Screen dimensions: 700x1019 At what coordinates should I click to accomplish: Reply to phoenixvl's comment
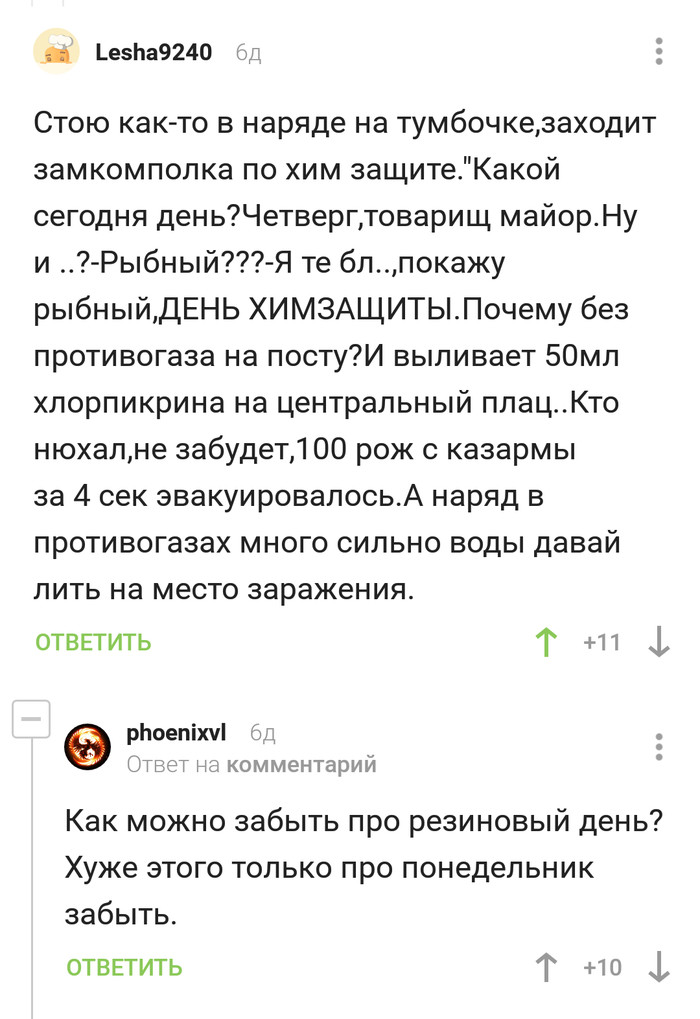click(x=124, y=967)
